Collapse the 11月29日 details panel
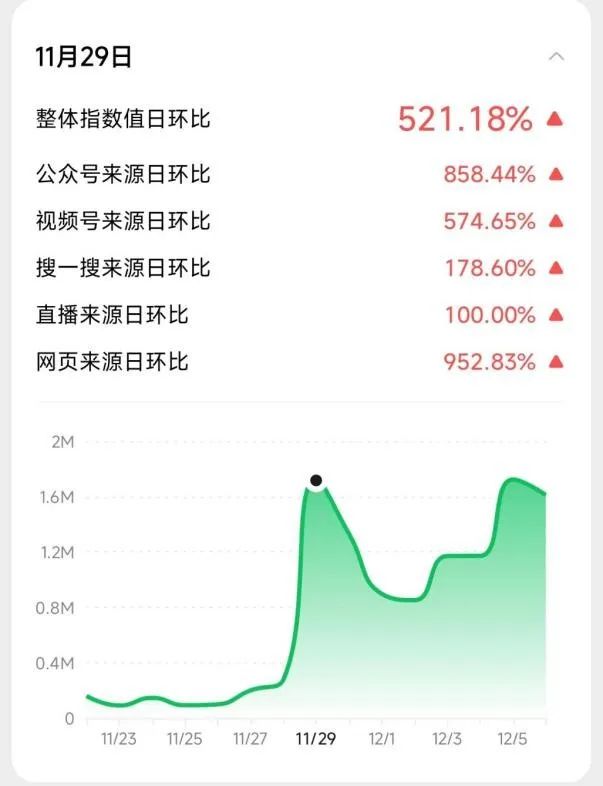 pyautogui.click(x=556, y=57)
